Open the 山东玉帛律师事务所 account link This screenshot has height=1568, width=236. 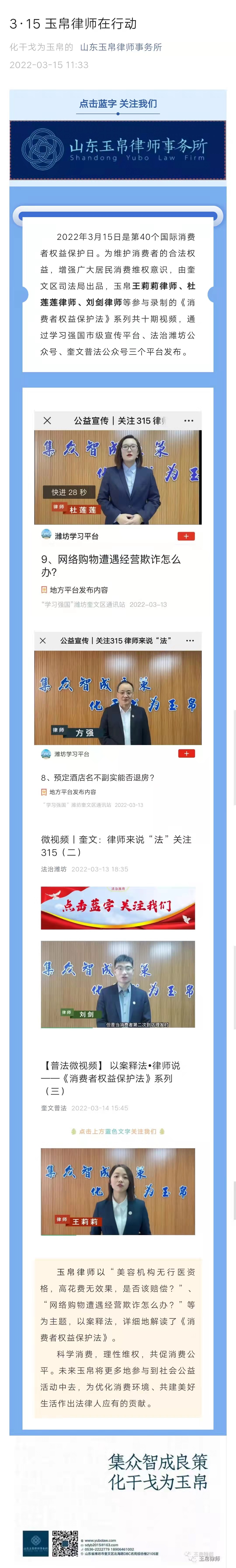[121, 47]
